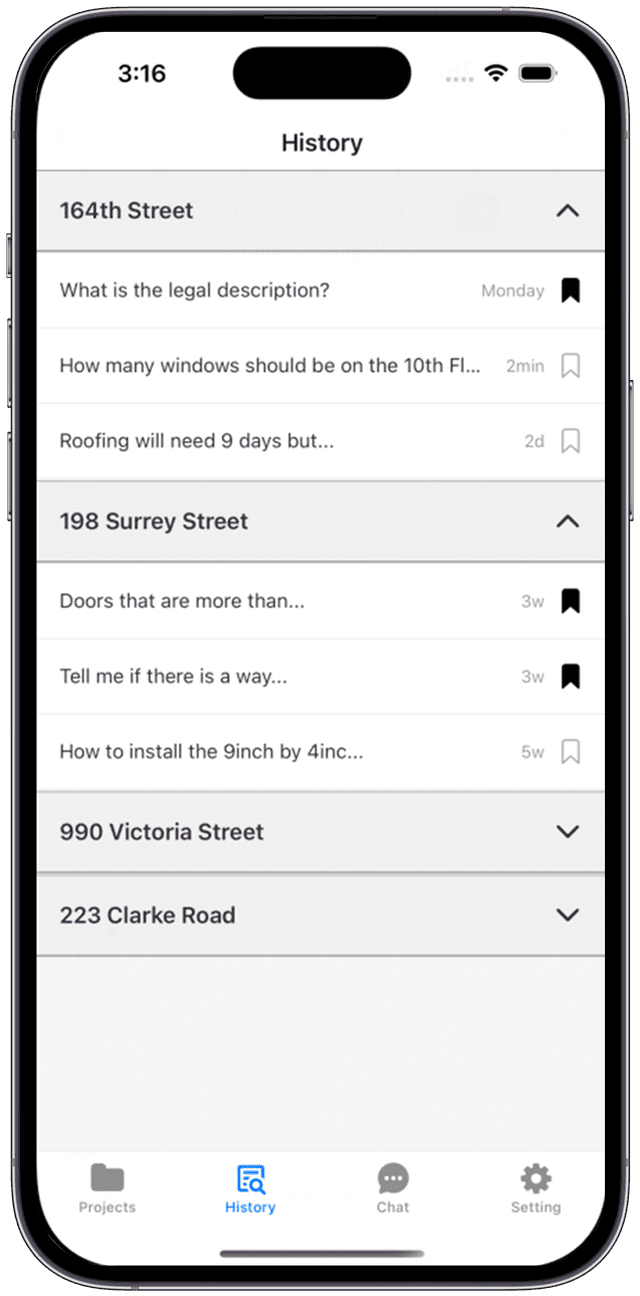
Task: Remove bookmark from legal description question
Action: (x=570, y=291)
